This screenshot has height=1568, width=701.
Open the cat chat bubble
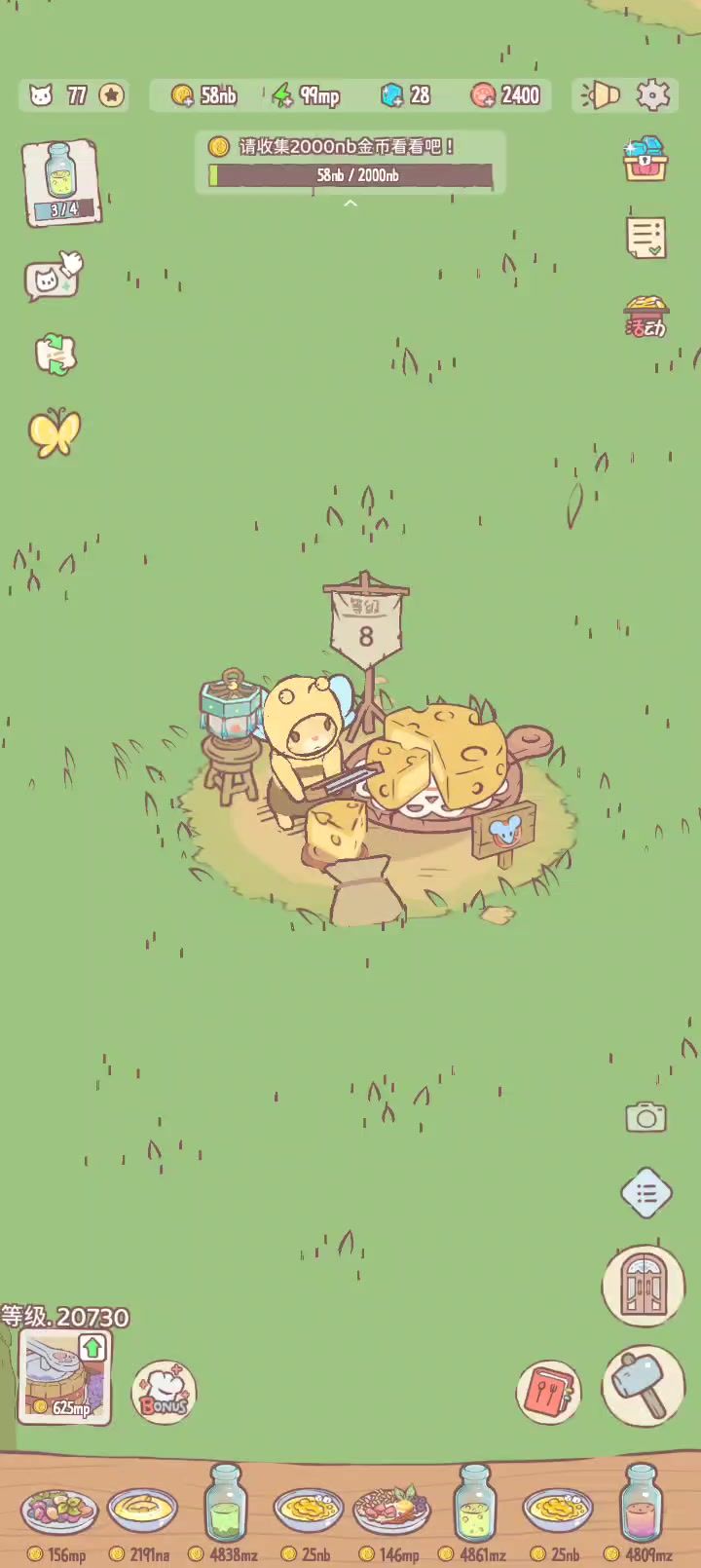coord(52,279)
